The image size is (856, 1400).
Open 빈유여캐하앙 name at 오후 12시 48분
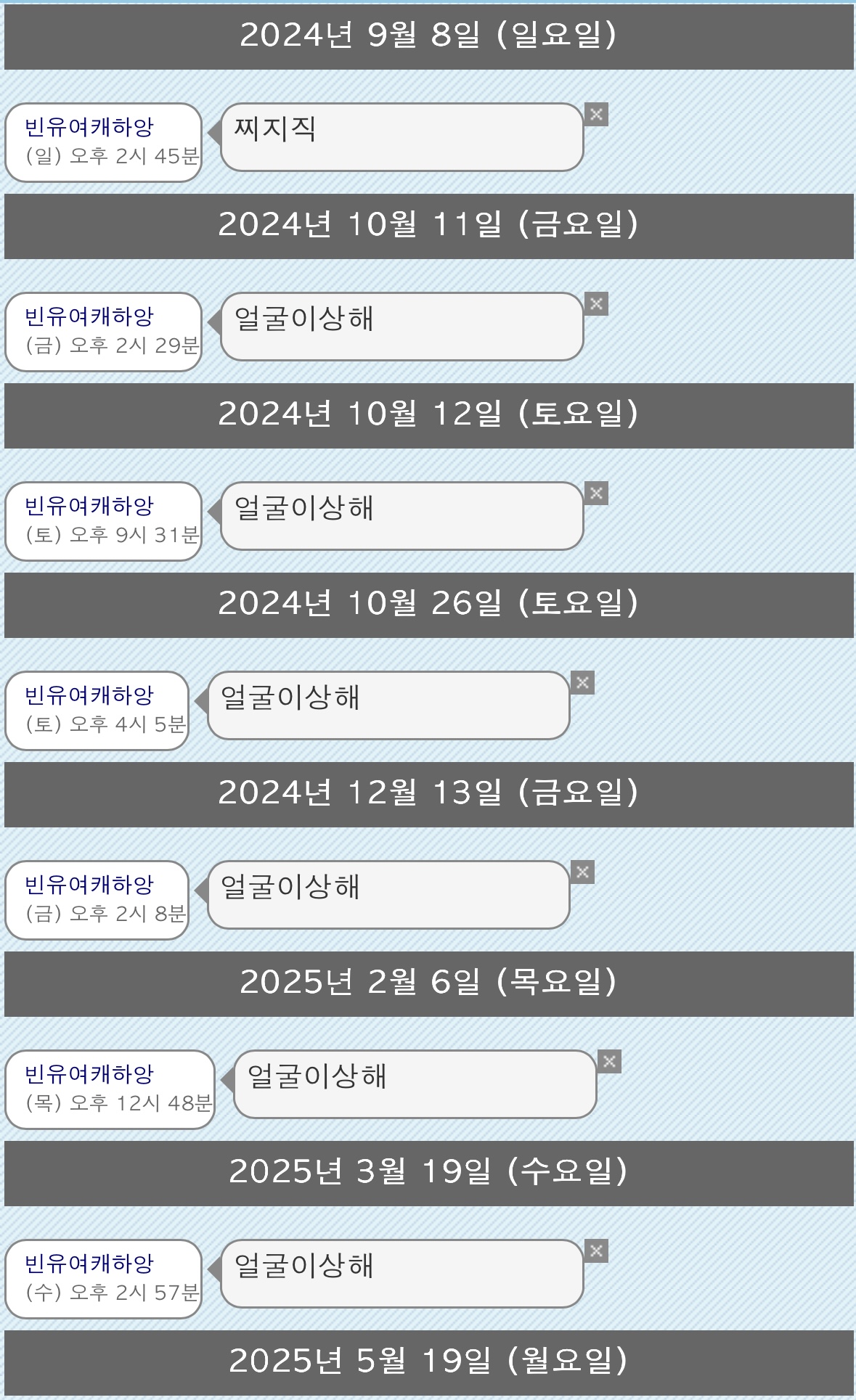[x=89, y=1074]
